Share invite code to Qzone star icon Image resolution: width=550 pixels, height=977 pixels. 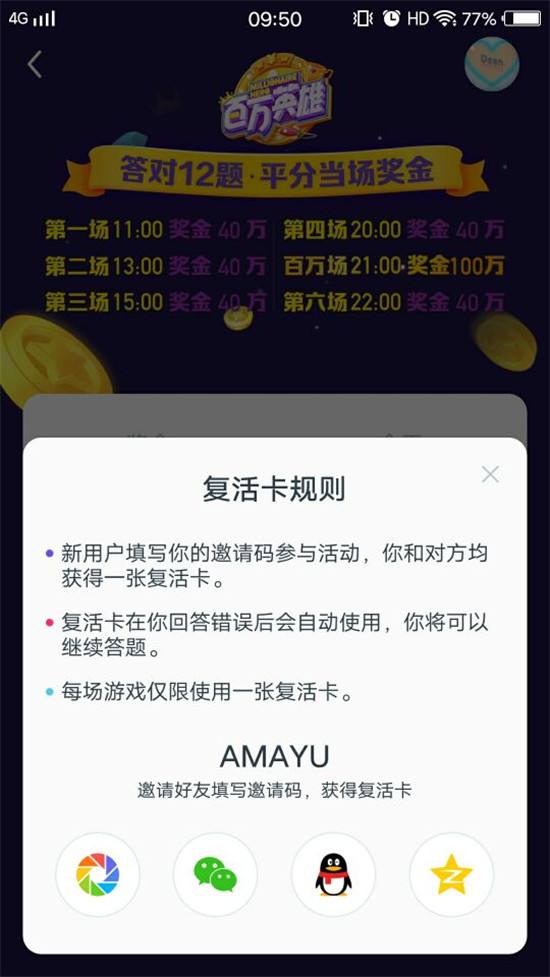[x=452, y=874]
